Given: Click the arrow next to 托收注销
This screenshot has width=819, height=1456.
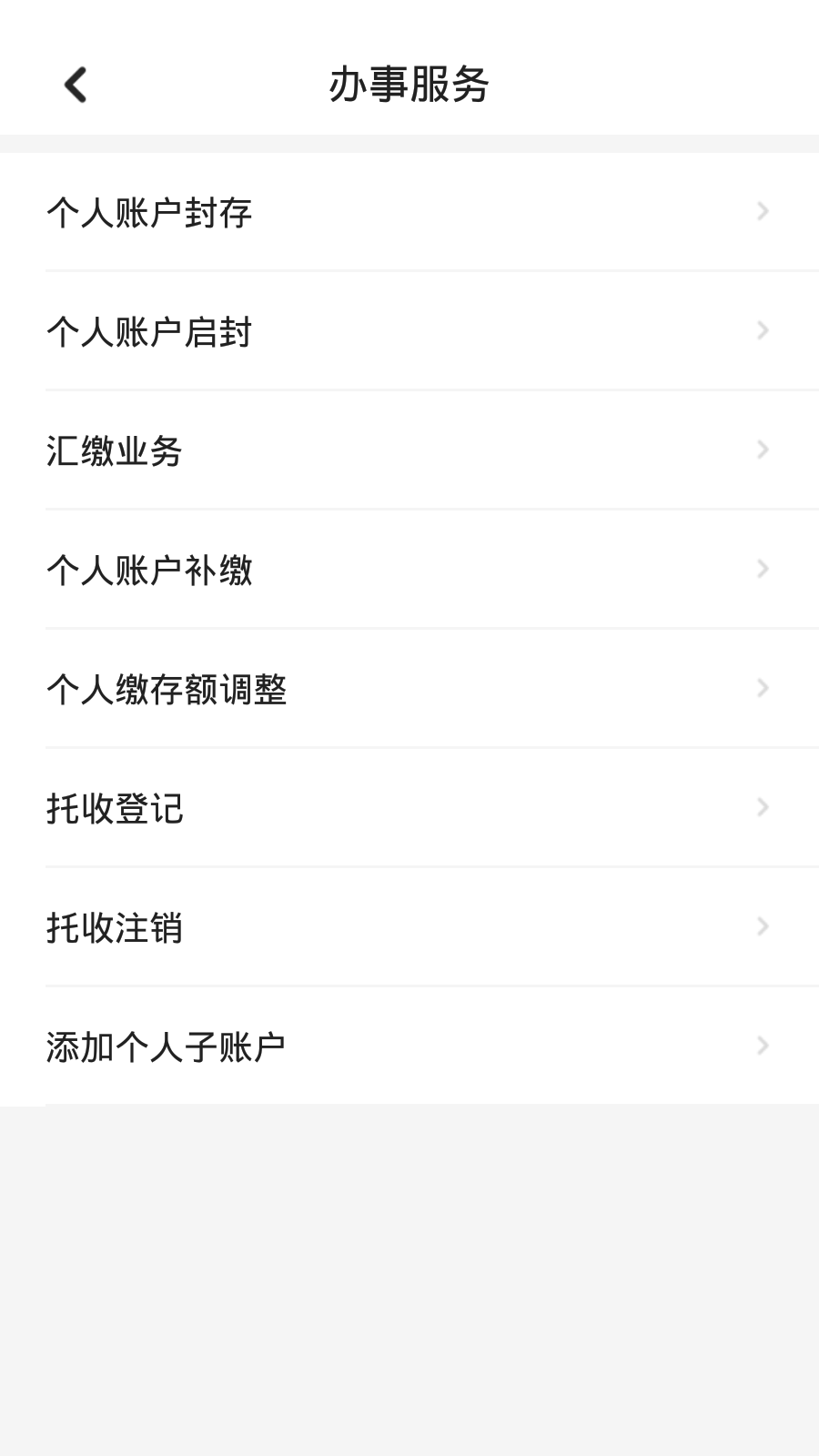Looking at the screenshot, I should (763, 925).
